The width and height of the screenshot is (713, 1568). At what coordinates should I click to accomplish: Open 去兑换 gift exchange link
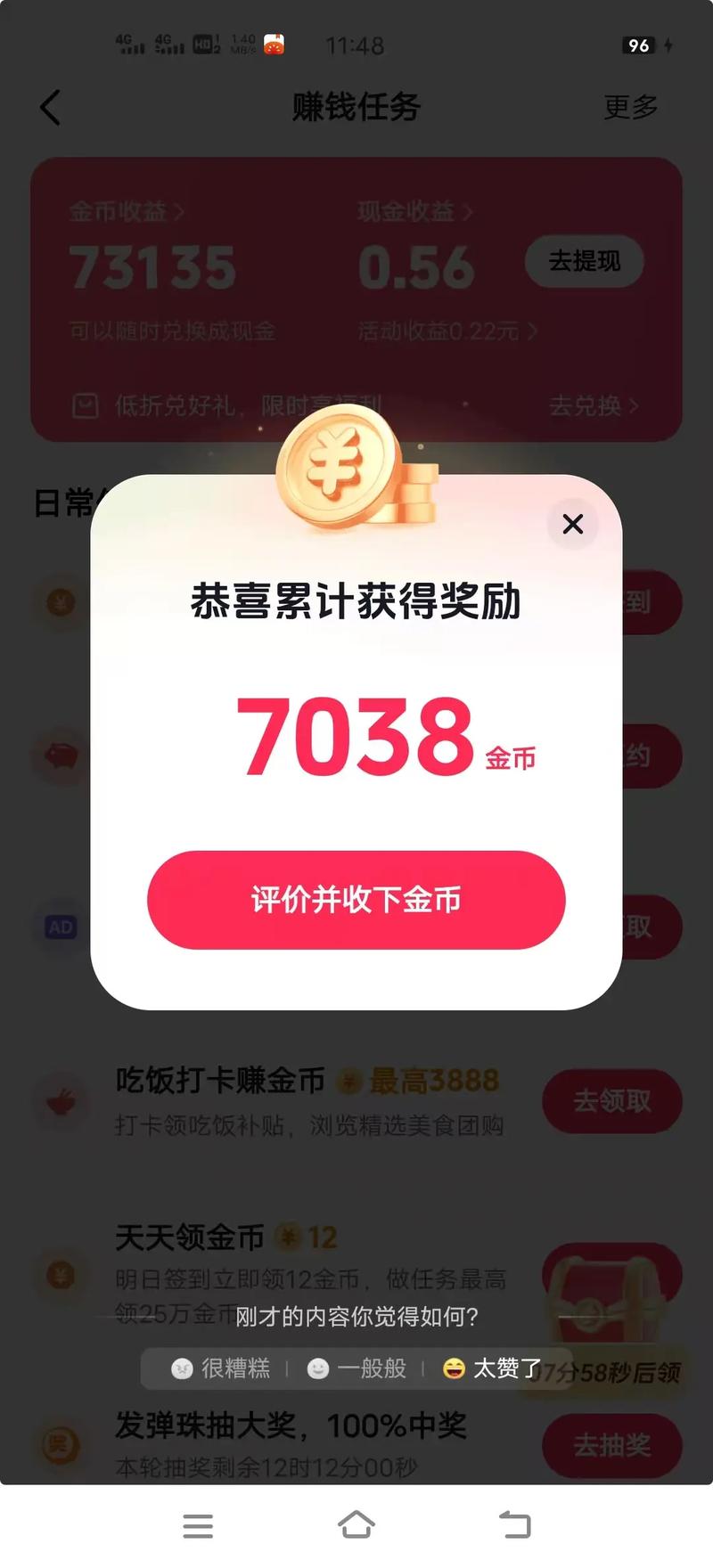[x=593, y=406]
